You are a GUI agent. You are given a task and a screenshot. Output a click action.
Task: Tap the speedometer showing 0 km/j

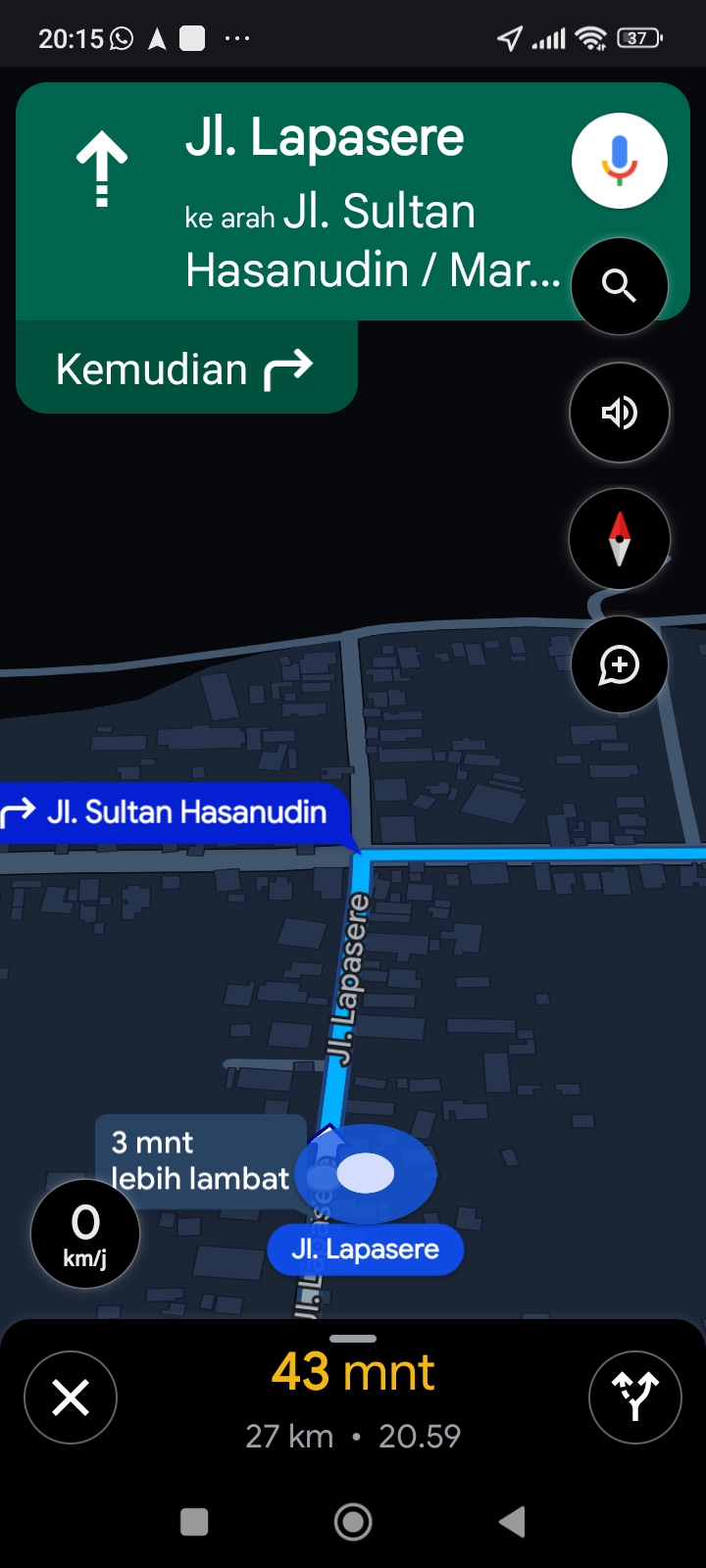click(x=85, y=1234)
